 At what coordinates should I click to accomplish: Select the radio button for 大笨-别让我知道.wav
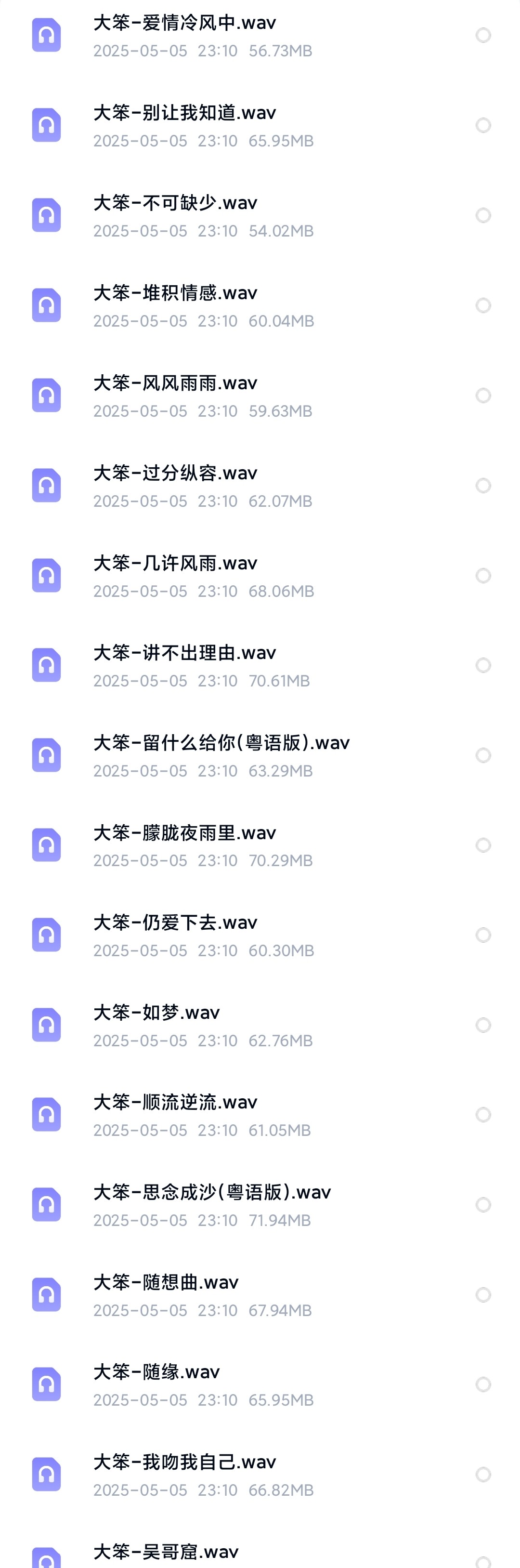tap(483, 125)
